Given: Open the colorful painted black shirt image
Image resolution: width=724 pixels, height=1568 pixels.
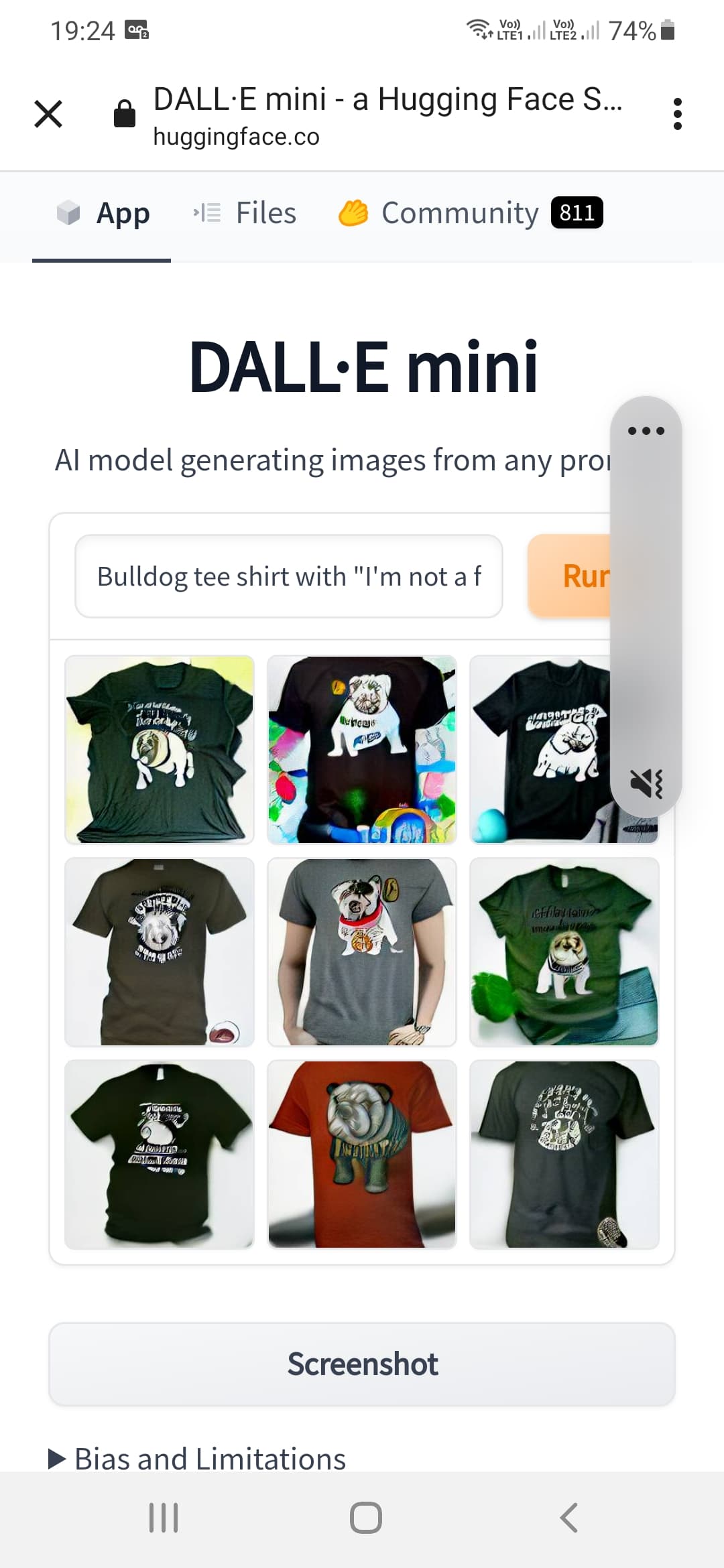Looking at the screenshot, I should (x=362, y=749).
